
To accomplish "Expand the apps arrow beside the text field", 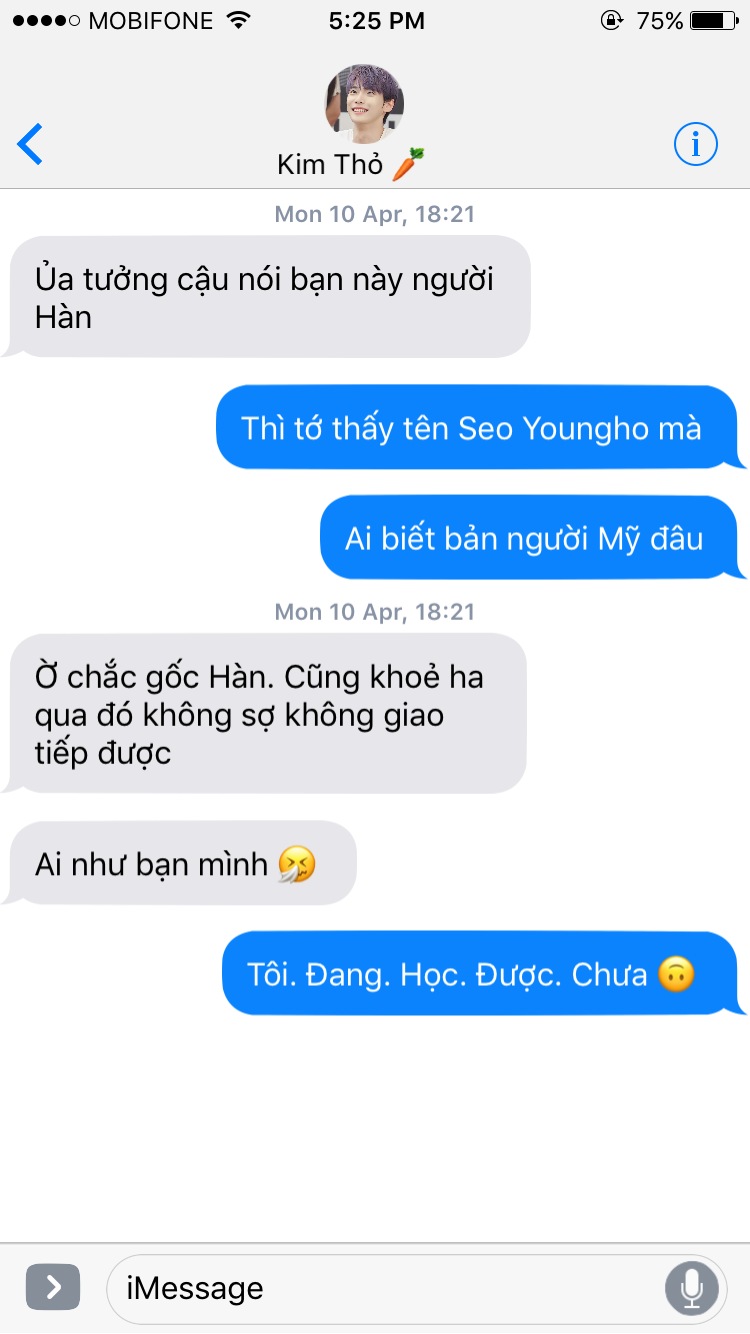I will (x=52, y=1286).
